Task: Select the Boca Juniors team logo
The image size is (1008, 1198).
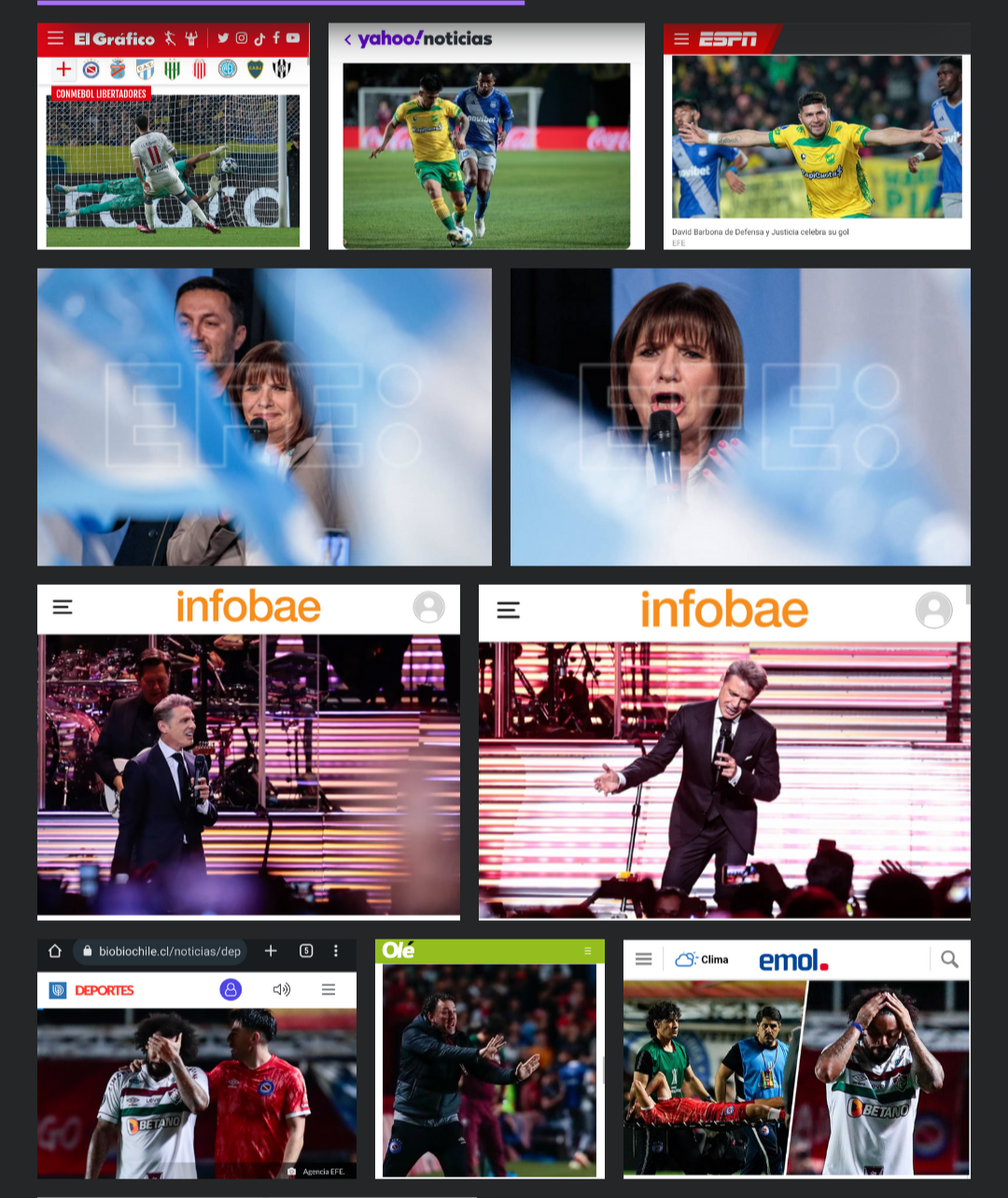Action: pyautogui.click(x=254, y=69)
